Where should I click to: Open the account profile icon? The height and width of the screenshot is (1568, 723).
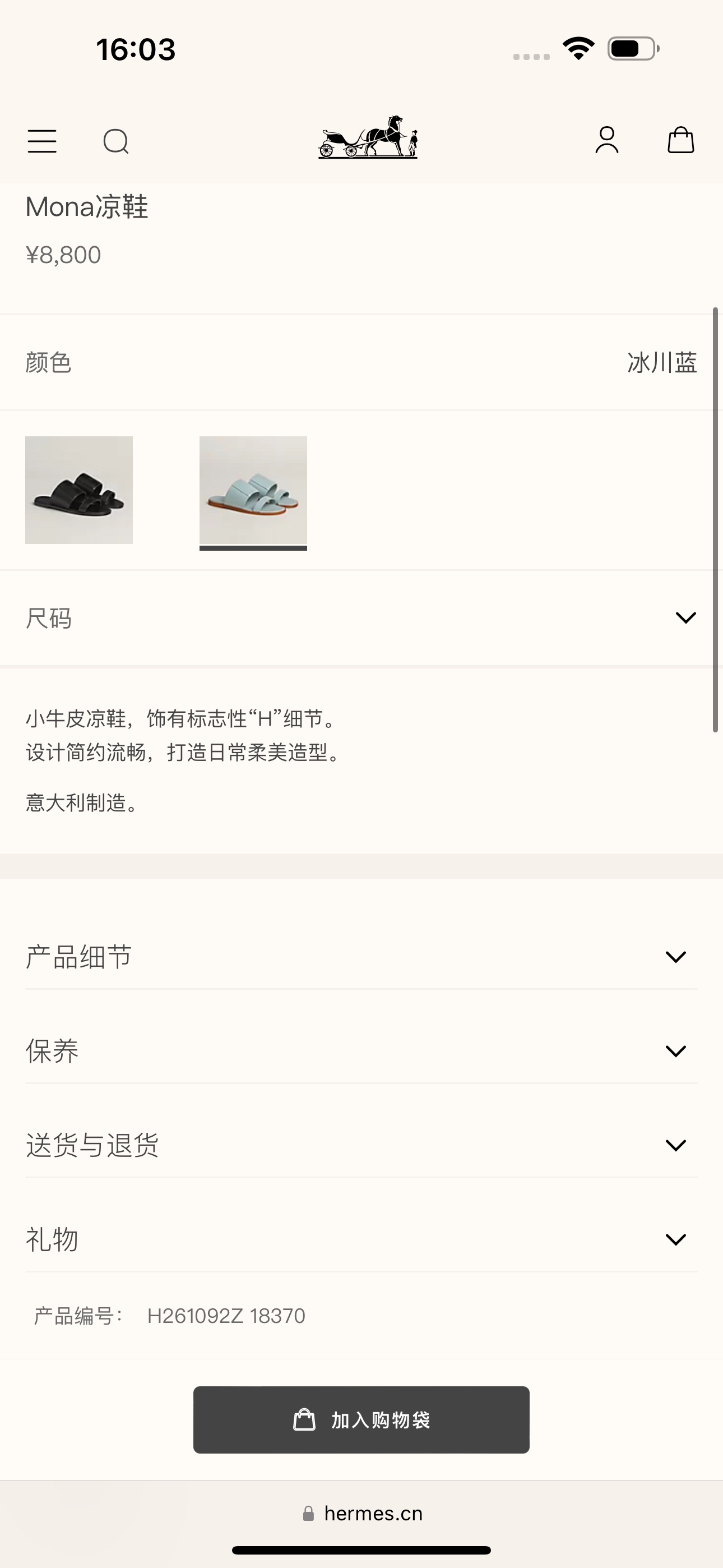coord(607,140)
